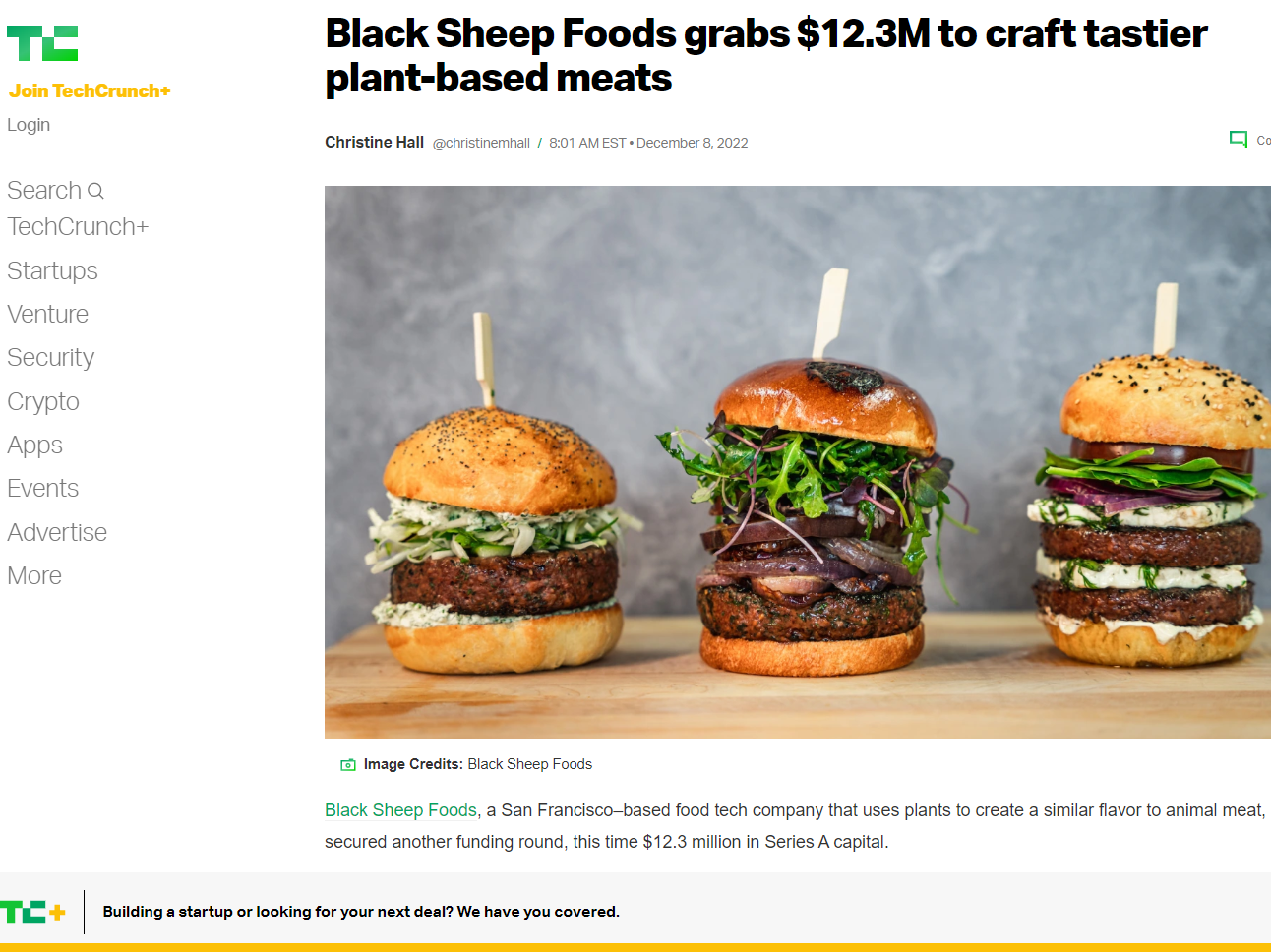Screen dimensions: 1271x952
Task: Open the TC+ startup deal banner
Action: [361, 912]
